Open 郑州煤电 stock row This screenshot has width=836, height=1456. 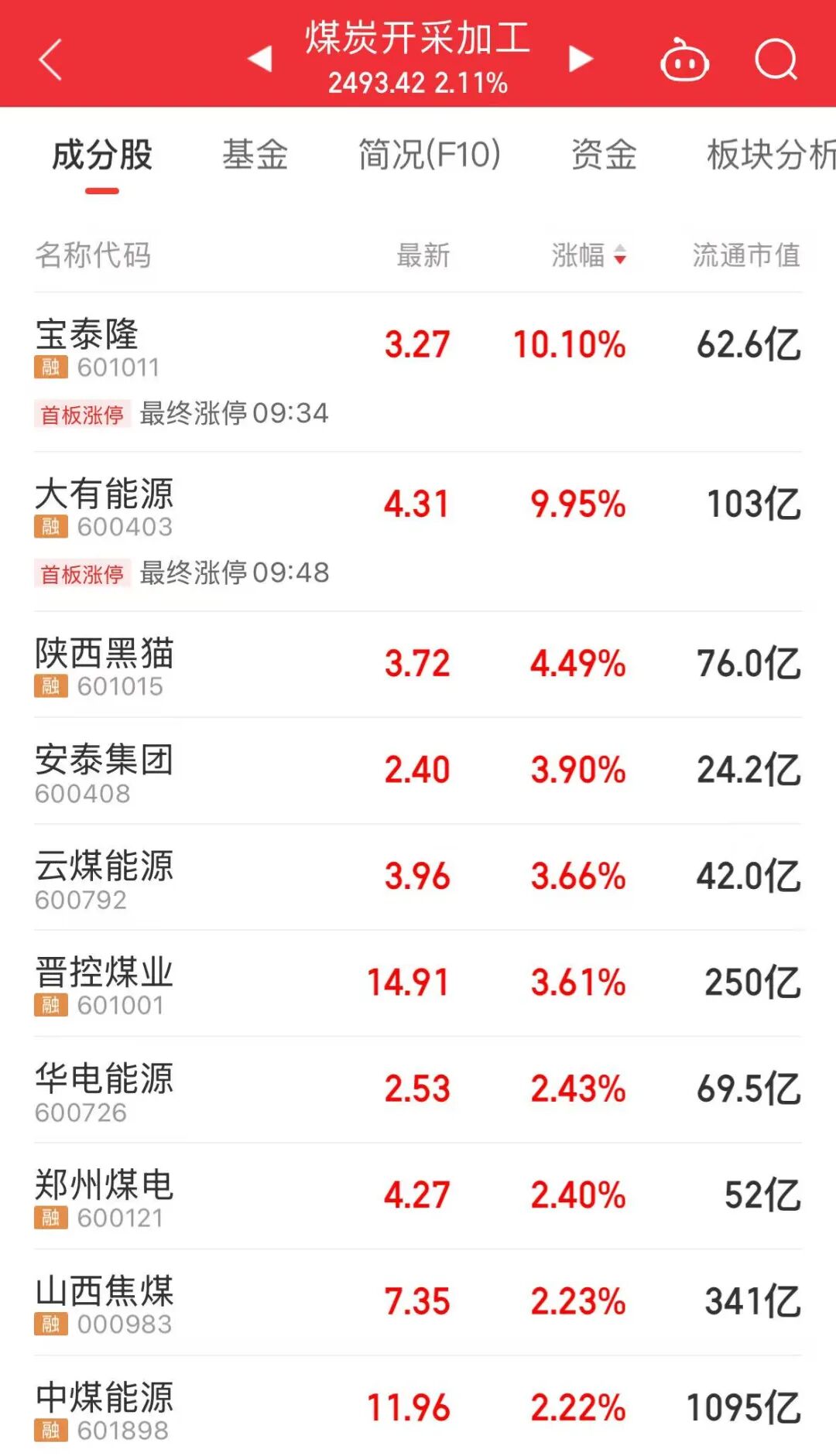click(418, 1196)
